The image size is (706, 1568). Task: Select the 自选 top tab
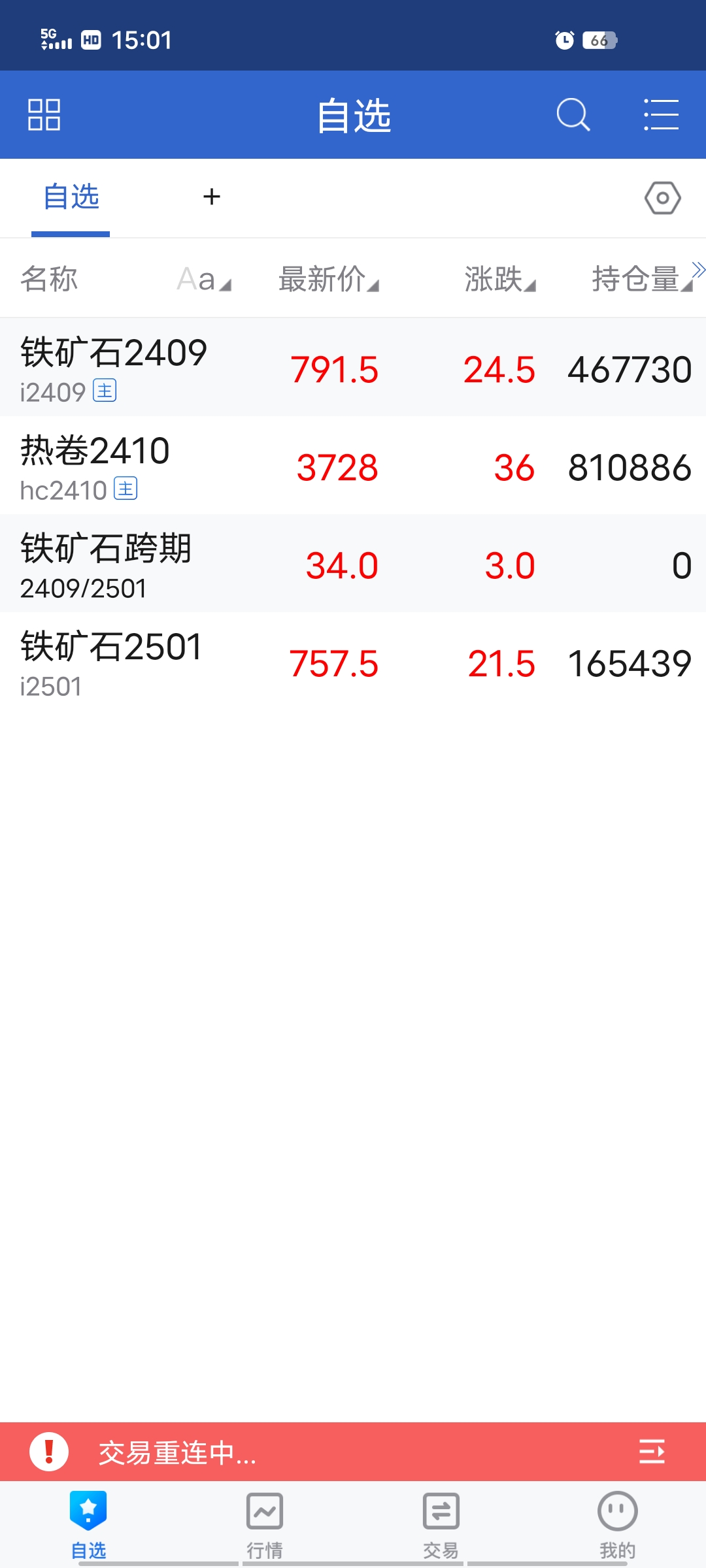[71, 197]
